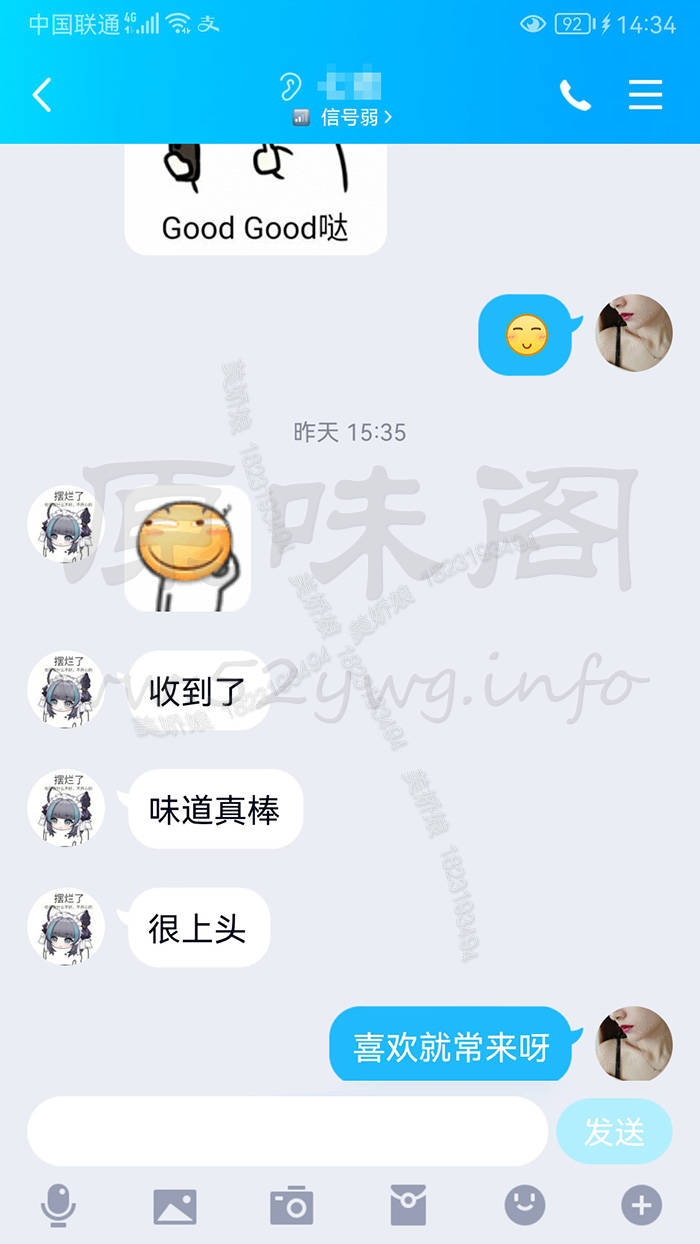The width and height of the screenshot is (700, 1244).
Task: Record a voice message with the microphone
Action: click(x=58, y=1205)
